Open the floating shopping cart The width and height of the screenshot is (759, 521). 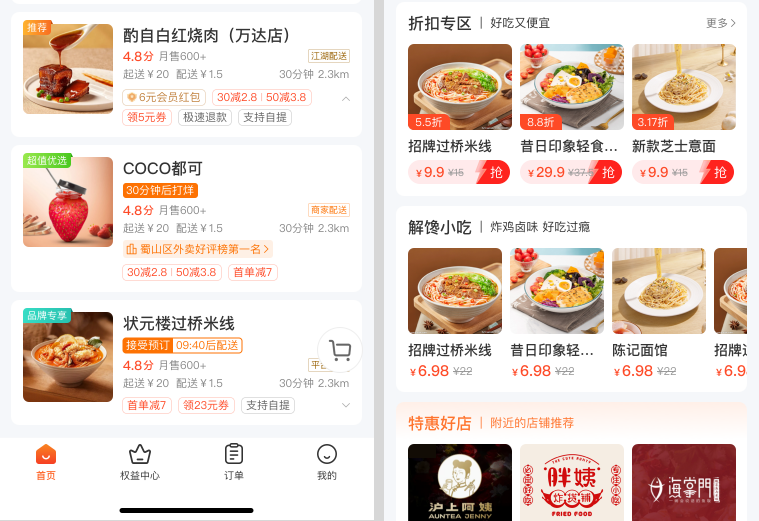(340, 350)
